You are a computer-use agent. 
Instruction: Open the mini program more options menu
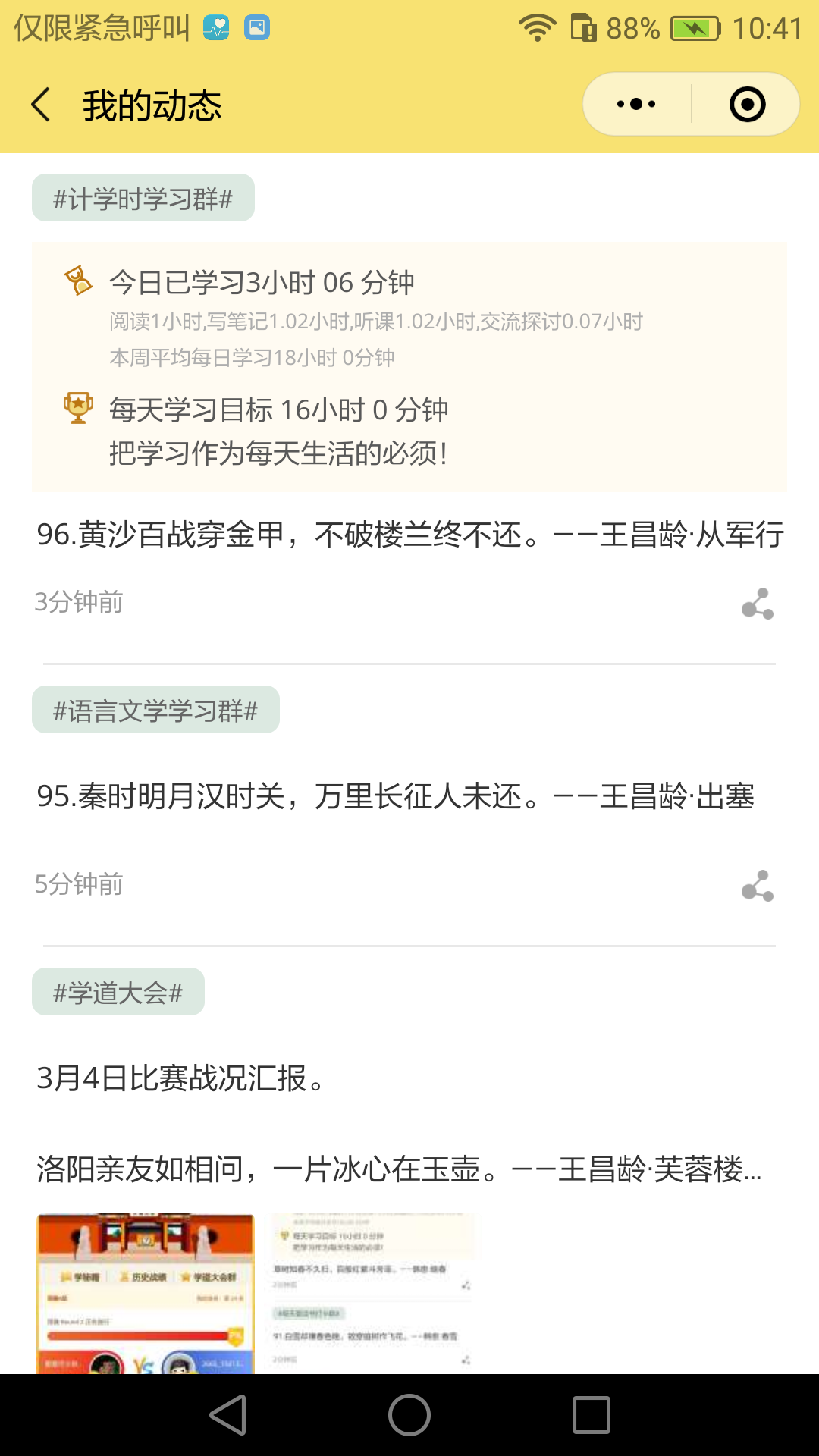(637, 105)
